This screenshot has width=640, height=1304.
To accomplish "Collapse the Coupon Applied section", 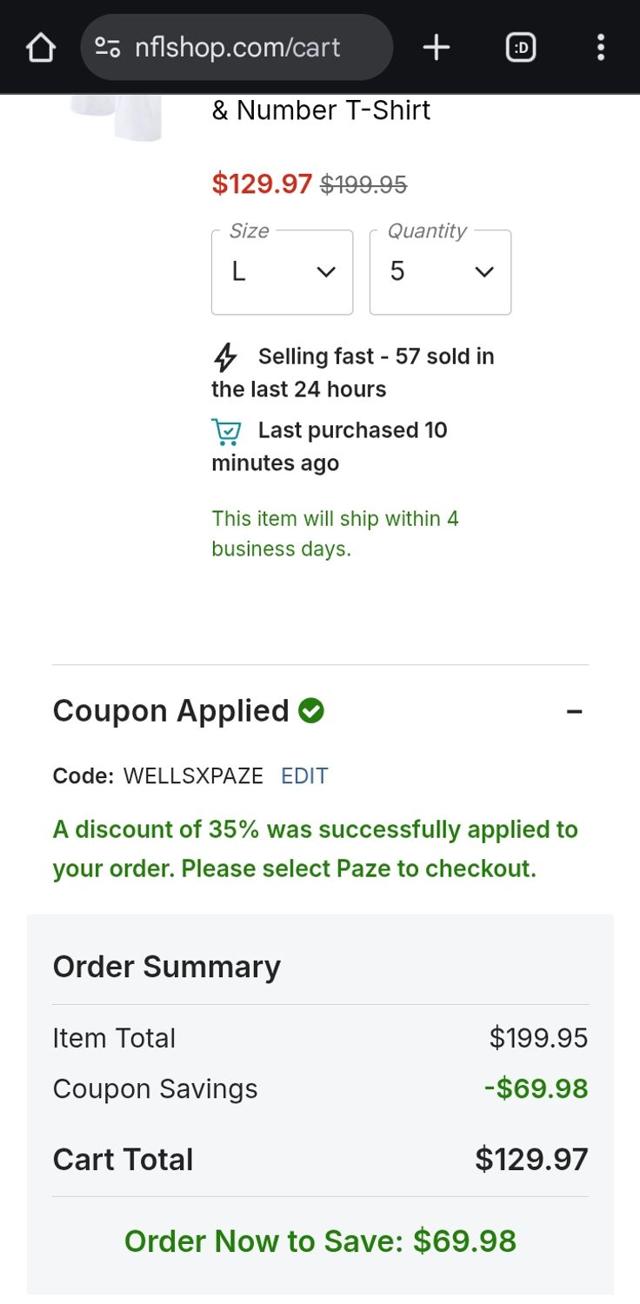I will (x=574, y=712).
